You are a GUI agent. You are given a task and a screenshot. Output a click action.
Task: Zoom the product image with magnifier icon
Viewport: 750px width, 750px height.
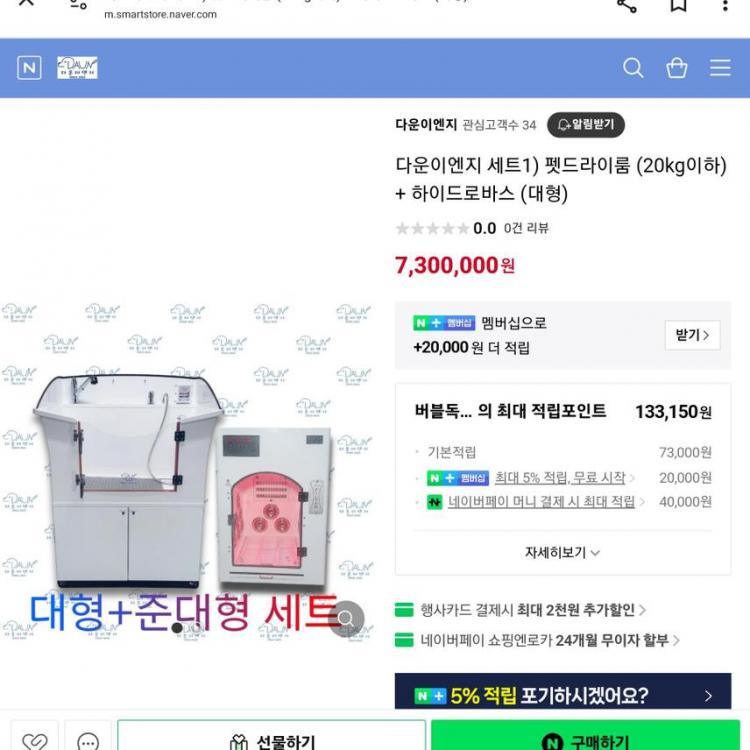(x=346, y=618)
